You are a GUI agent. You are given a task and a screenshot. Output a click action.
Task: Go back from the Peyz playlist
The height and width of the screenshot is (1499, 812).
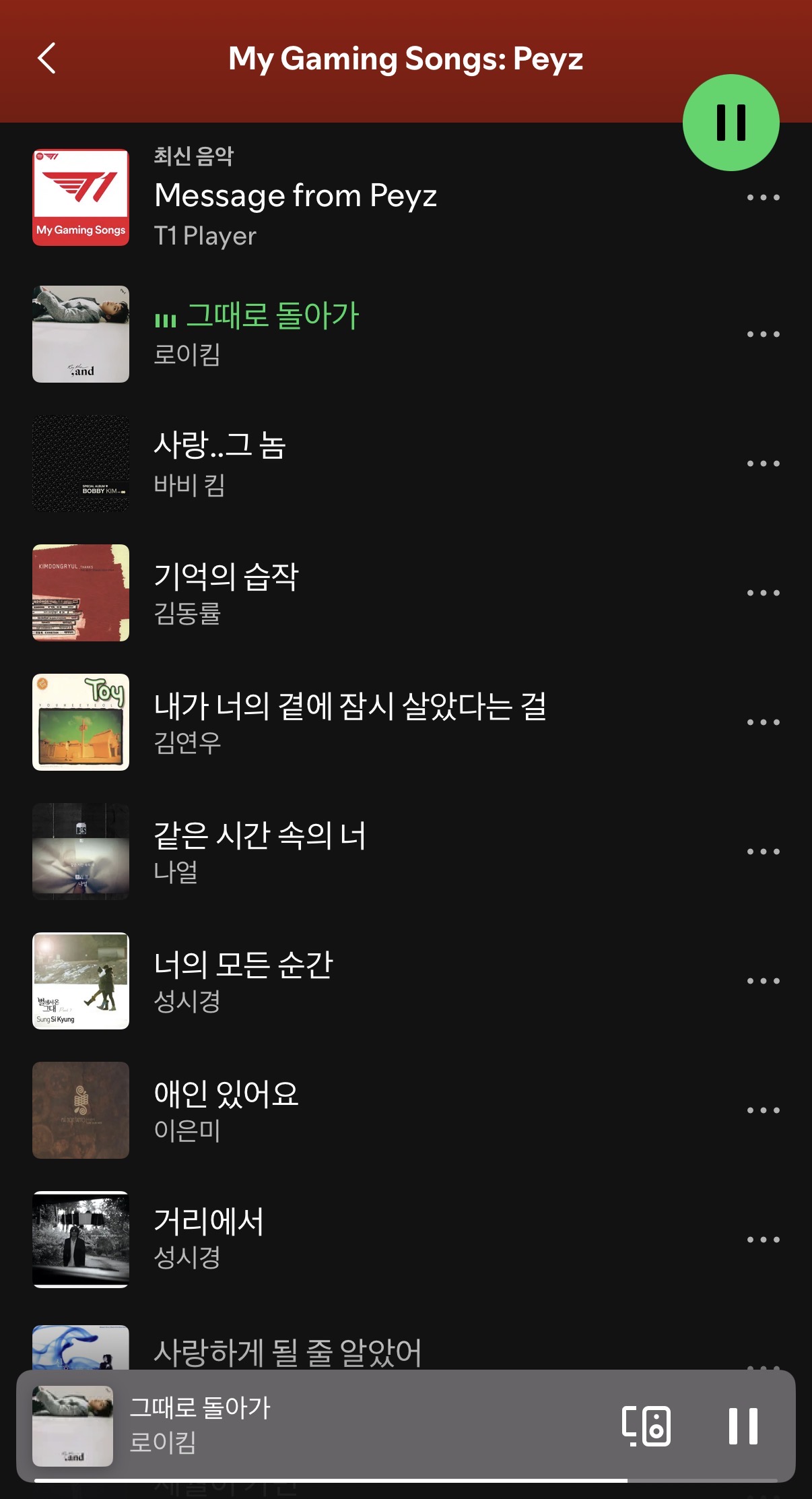coord(46,59)
